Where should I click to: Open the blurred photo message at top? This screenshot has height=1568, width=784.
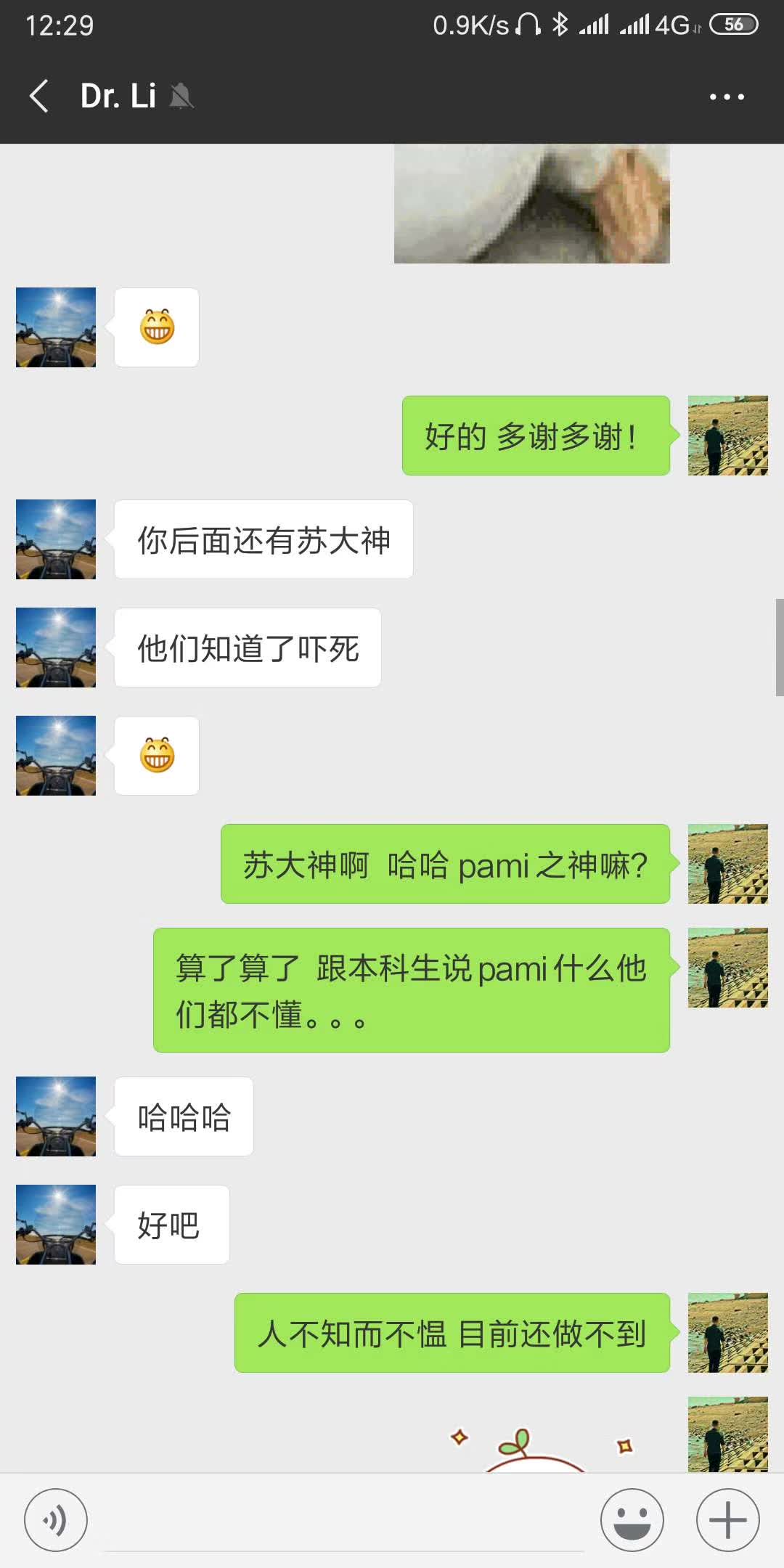coord(531,204)
